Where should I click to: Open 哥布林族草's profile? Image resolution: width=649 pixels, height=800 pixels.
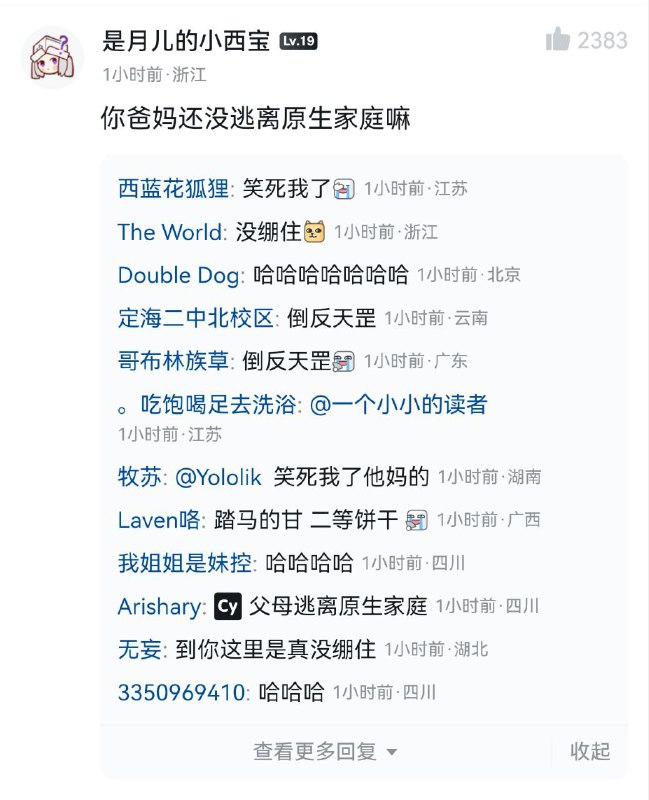[x=173, y=361]
